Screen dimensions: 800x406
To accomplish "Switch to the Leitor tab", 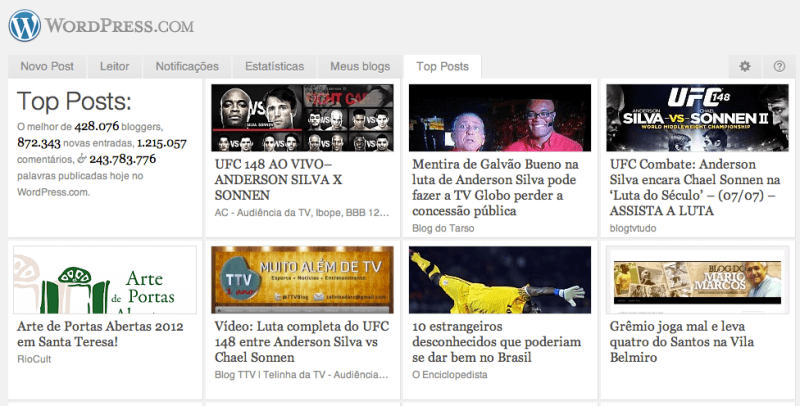I will (x=114, y=66).
